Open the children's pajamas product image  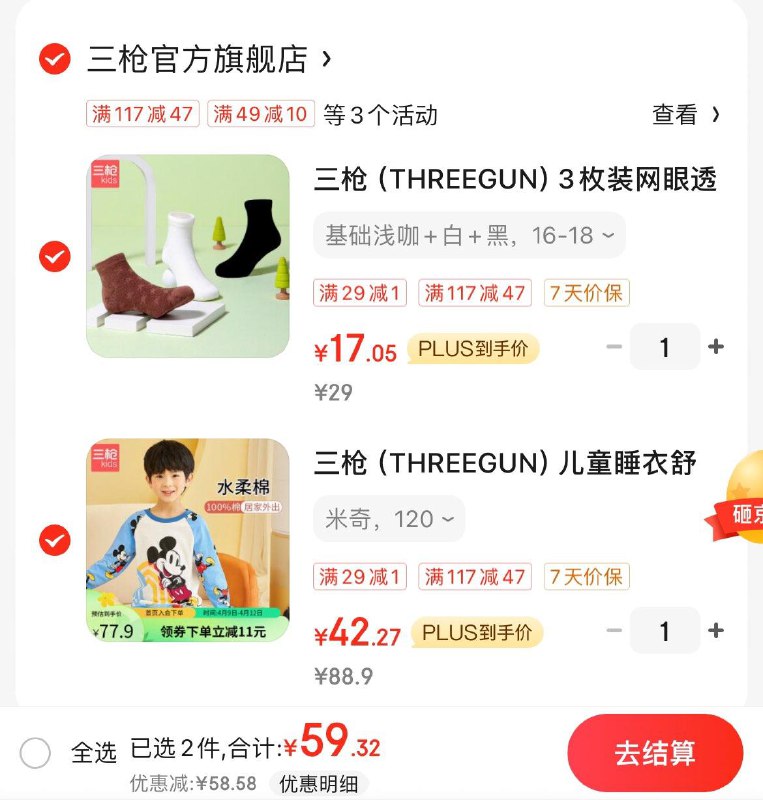(187, 540)
